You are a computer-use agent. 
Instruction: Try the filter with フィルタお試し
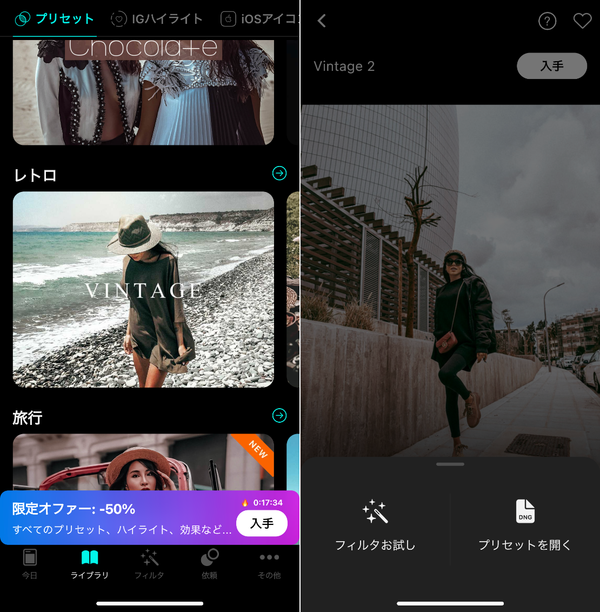pos(375,525)
